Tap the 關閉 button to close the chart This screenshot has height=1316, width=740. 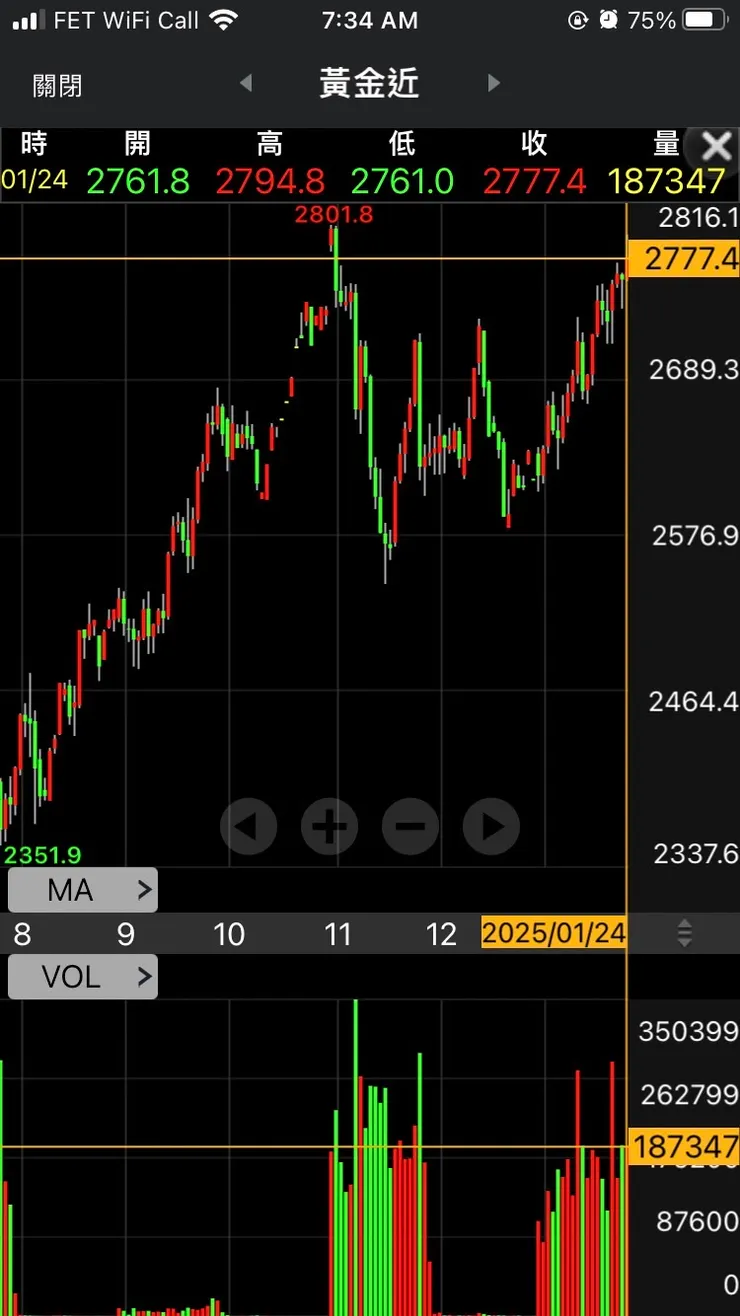(x=57, y=86)
